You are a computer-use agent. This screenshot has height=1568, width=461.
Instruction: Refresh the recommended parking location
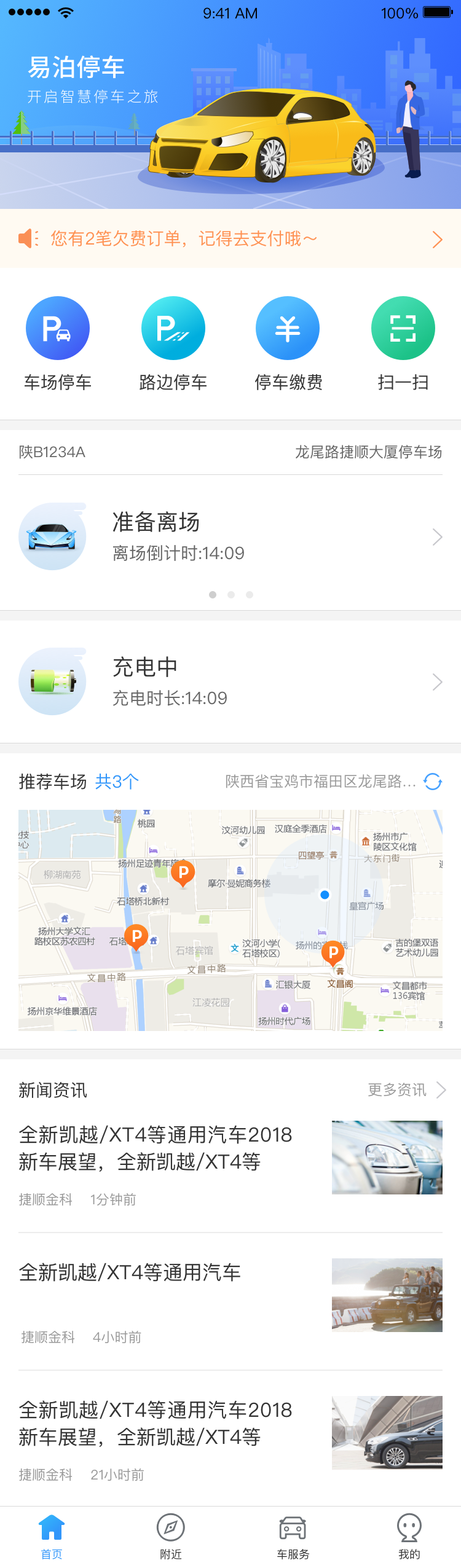pyautogui.click(x=433, y=782)
